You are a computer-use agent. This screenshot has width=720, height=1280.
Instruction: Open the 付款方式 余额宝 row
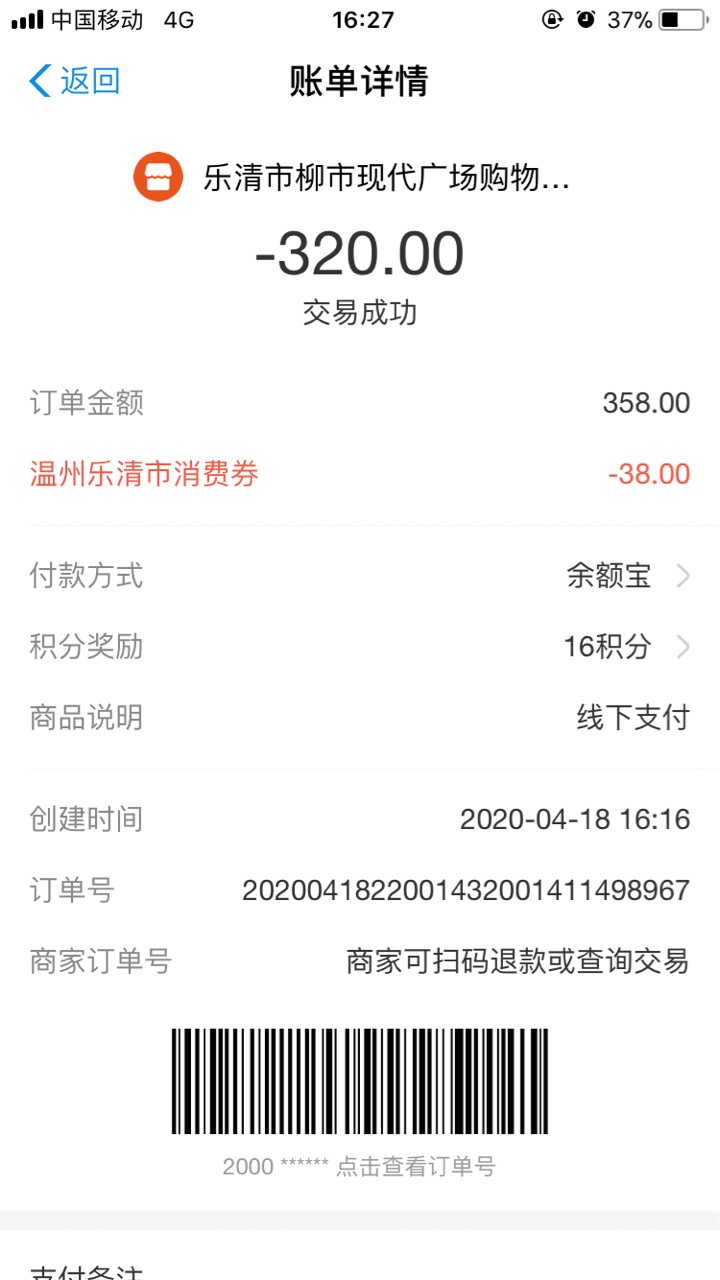click(360, 576)
